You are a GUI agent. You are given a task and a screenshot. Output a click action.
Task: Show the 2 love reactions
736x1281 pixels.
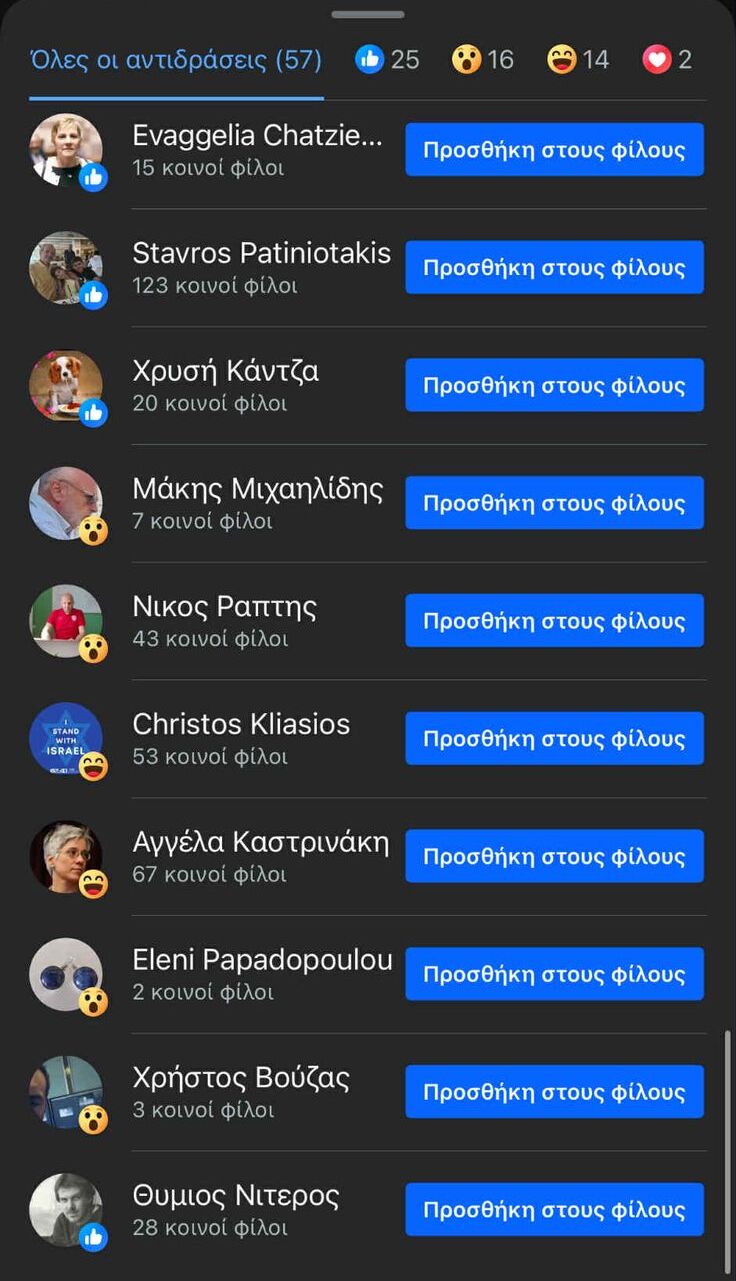(667, 60)
